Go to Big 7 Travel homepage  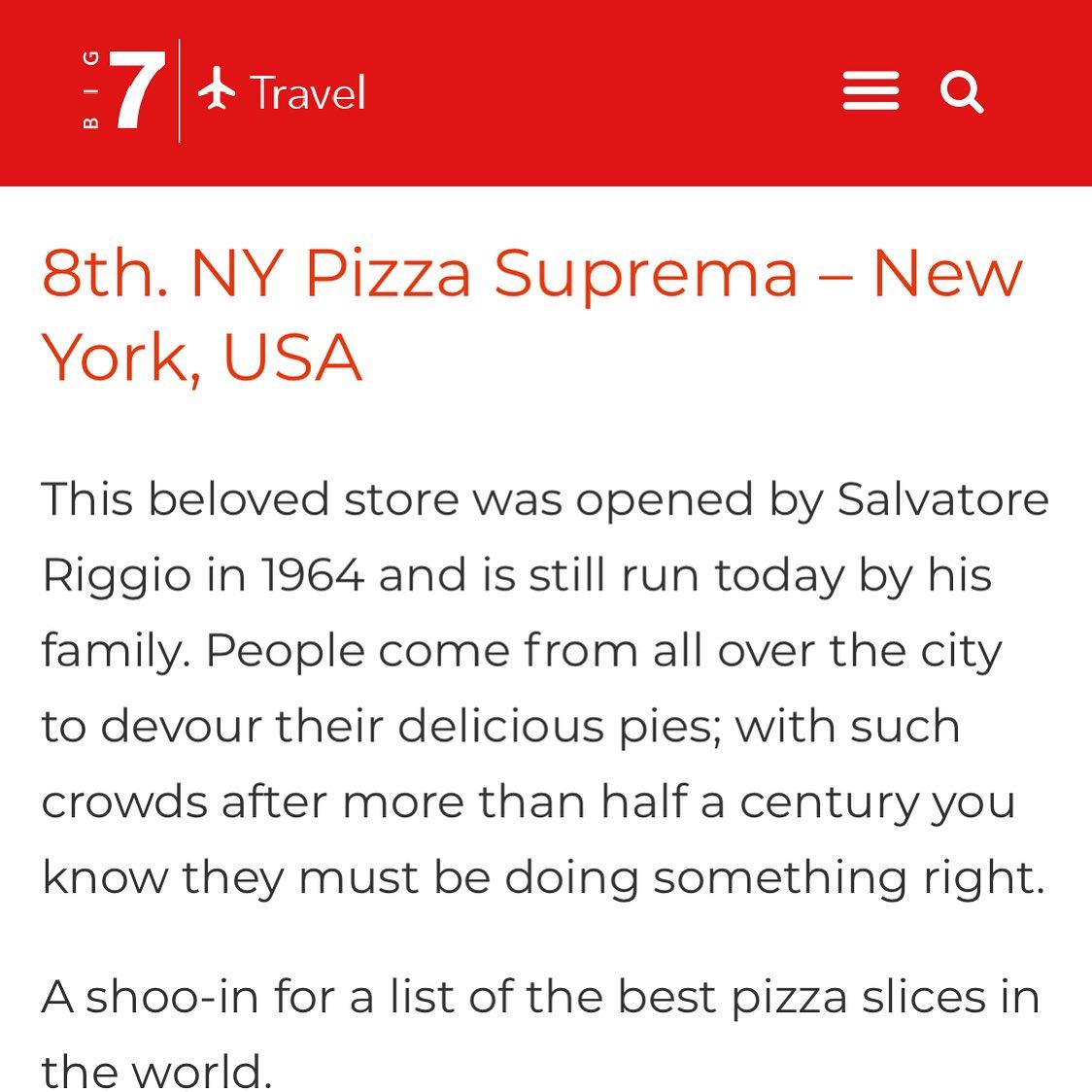(223, 92)
